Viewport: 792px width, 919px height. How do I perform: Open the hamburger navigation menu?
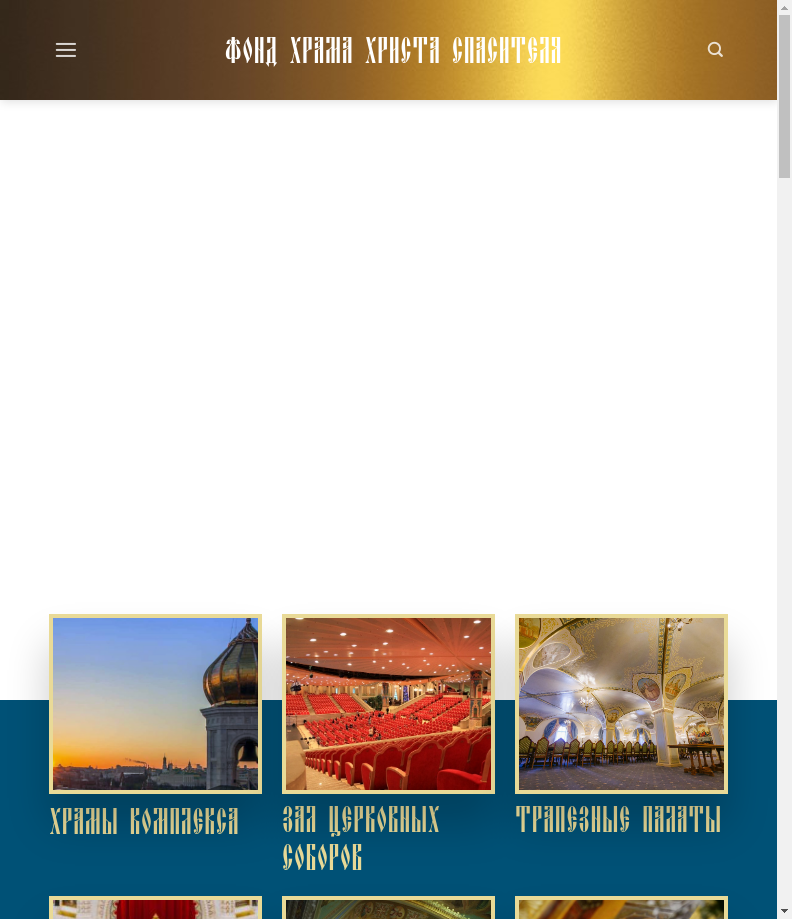click(66, 50)
